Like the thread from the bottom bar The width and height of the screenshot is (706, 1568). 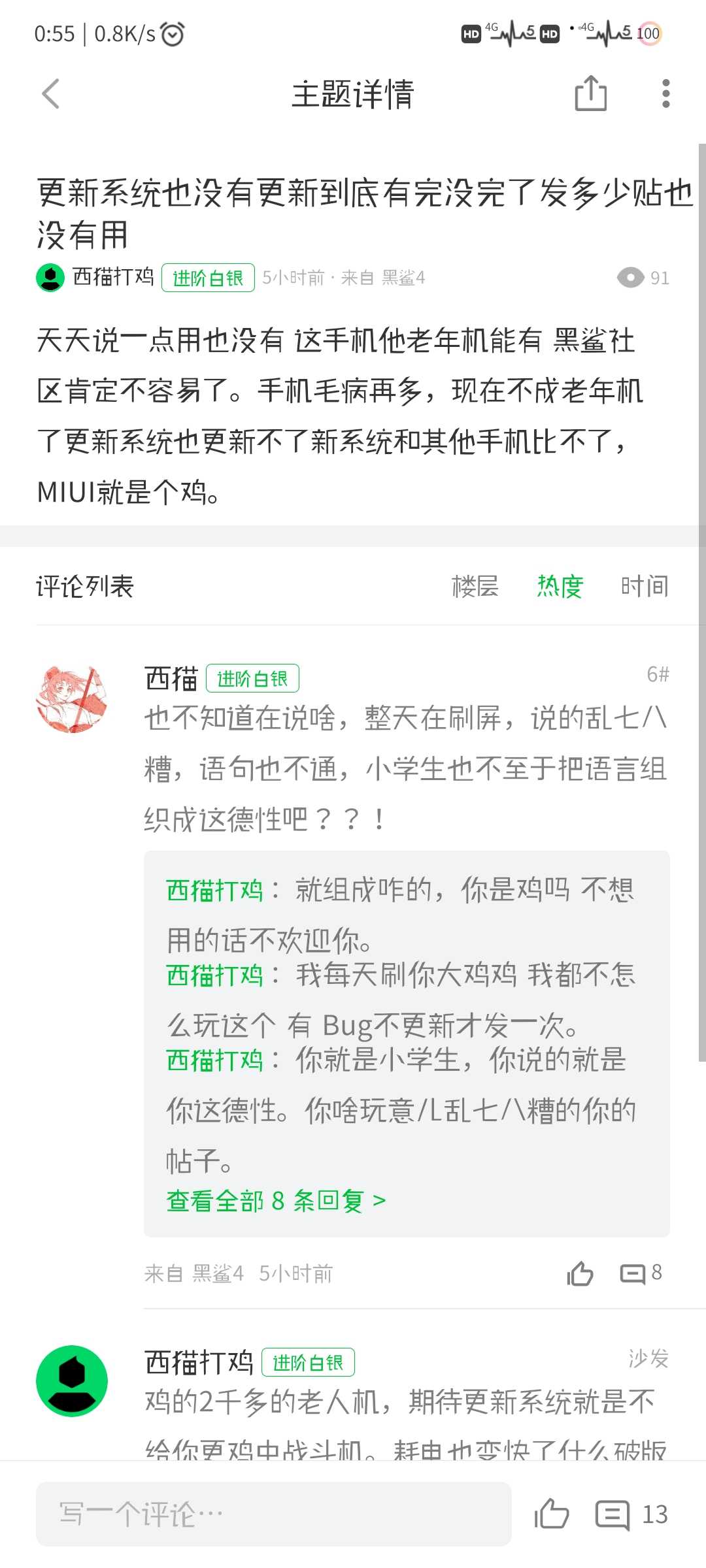coord(552,1514)
